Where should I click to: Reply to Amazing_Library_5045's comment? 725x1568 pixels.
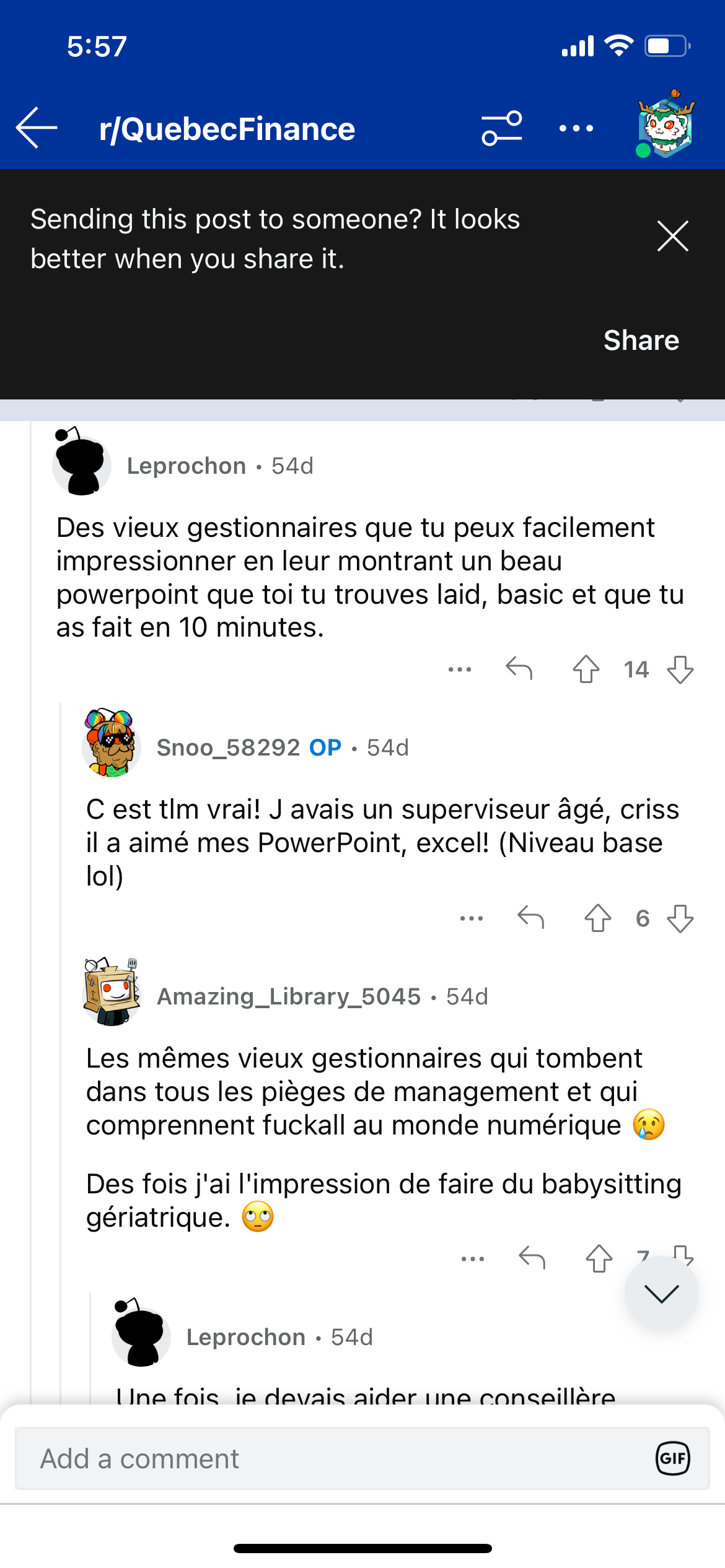coord(532,1258)
